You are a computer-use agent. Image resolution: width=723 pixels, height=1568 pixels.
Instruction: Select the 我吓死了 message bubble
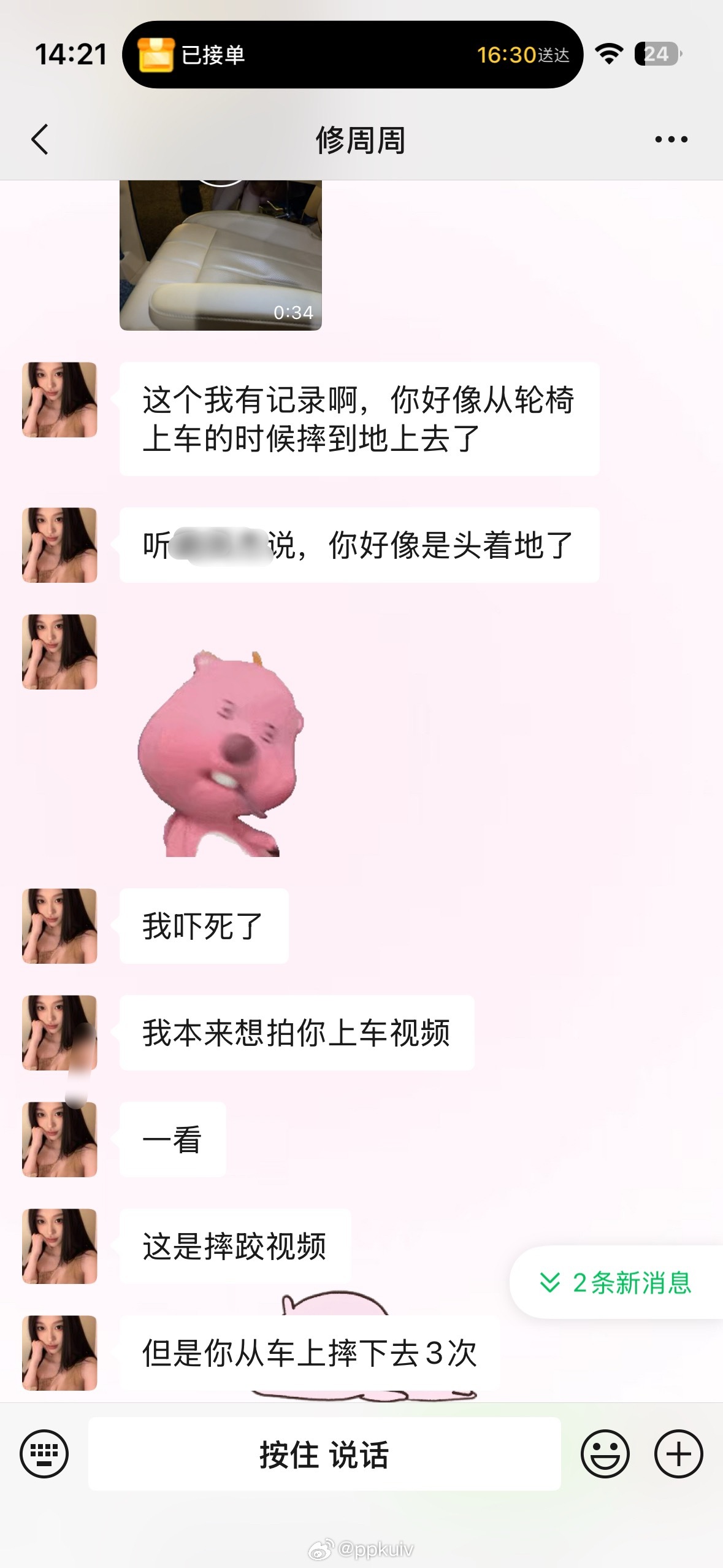tap(204, 926)
